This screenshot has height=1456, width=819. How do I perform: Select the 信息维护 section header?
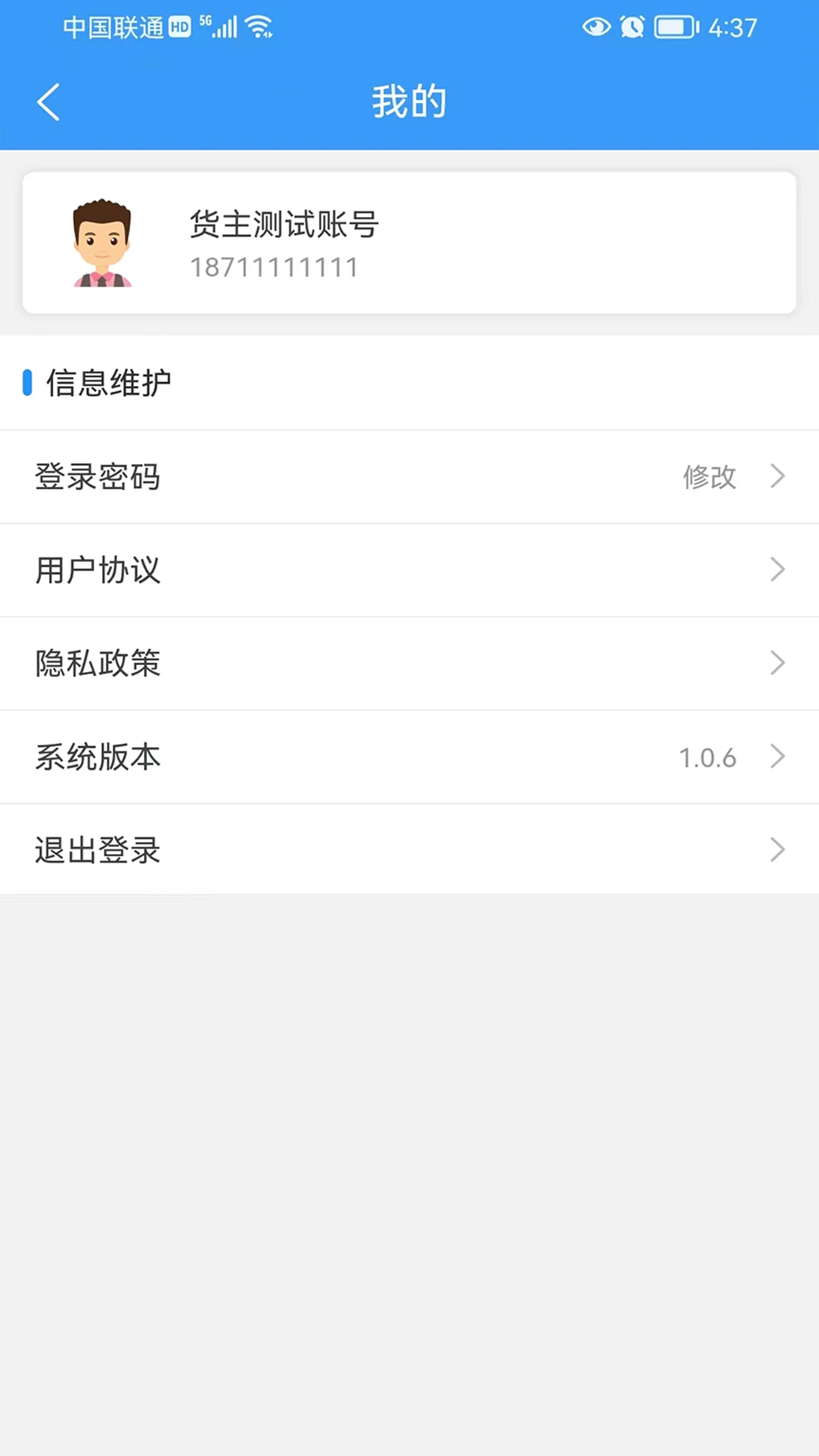(108, 383)
